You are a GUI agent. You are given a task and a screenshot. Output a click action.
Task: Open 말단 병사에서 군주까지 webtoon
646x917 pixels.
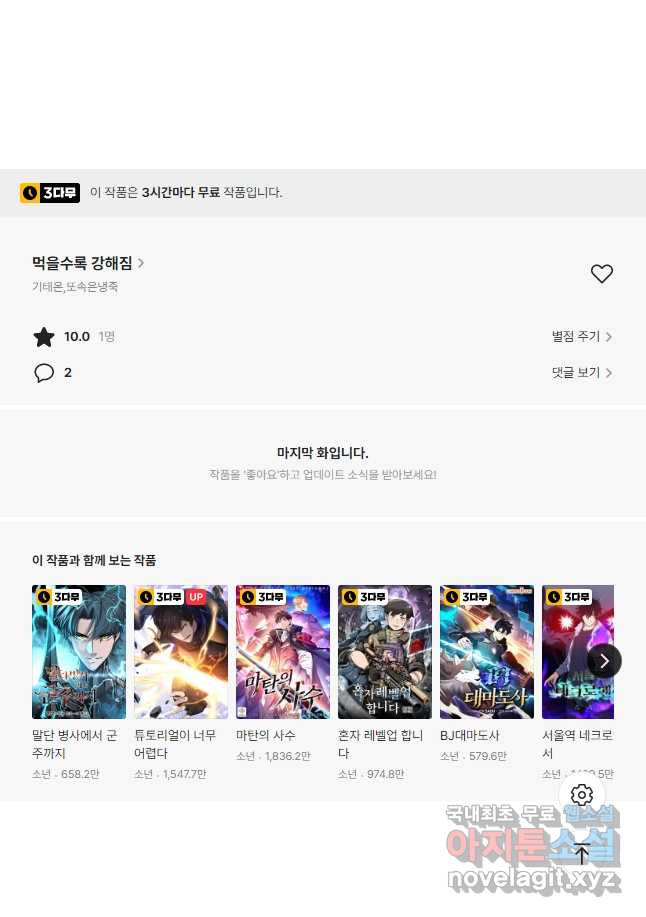pos(79,652)
